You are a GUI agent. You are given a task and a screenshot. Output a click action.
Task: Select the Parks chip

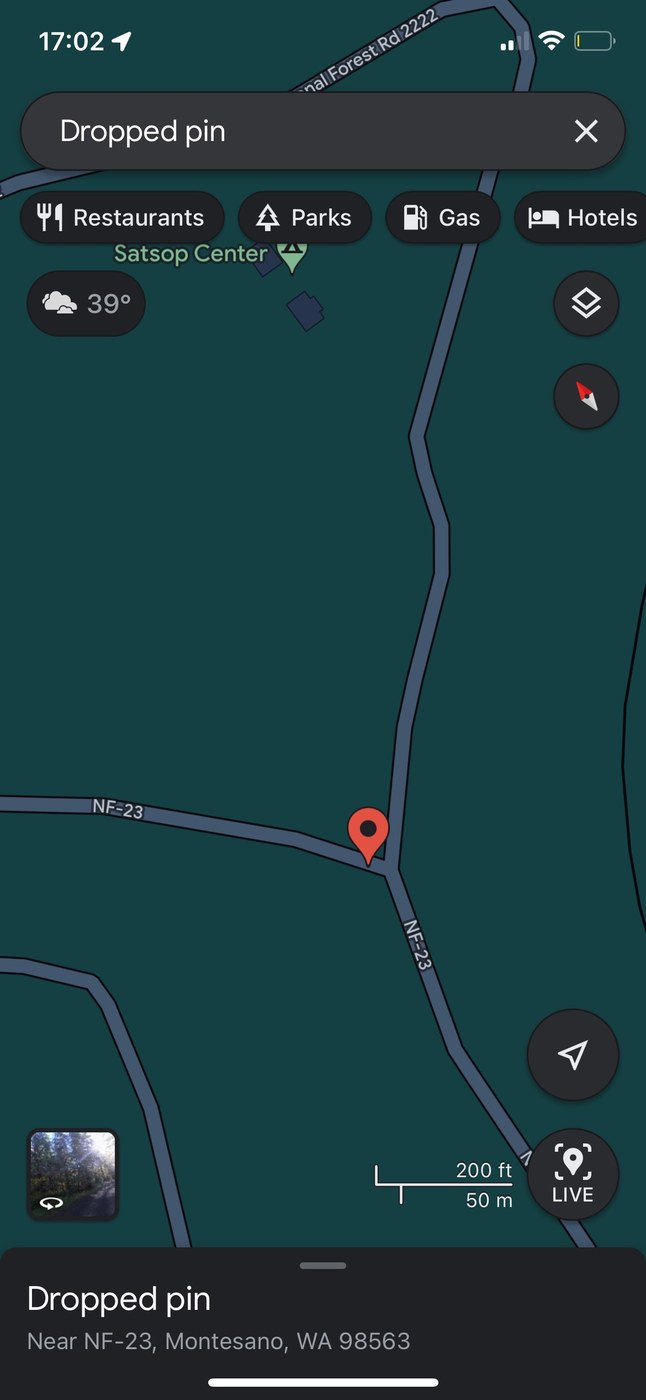click(305, 218)
